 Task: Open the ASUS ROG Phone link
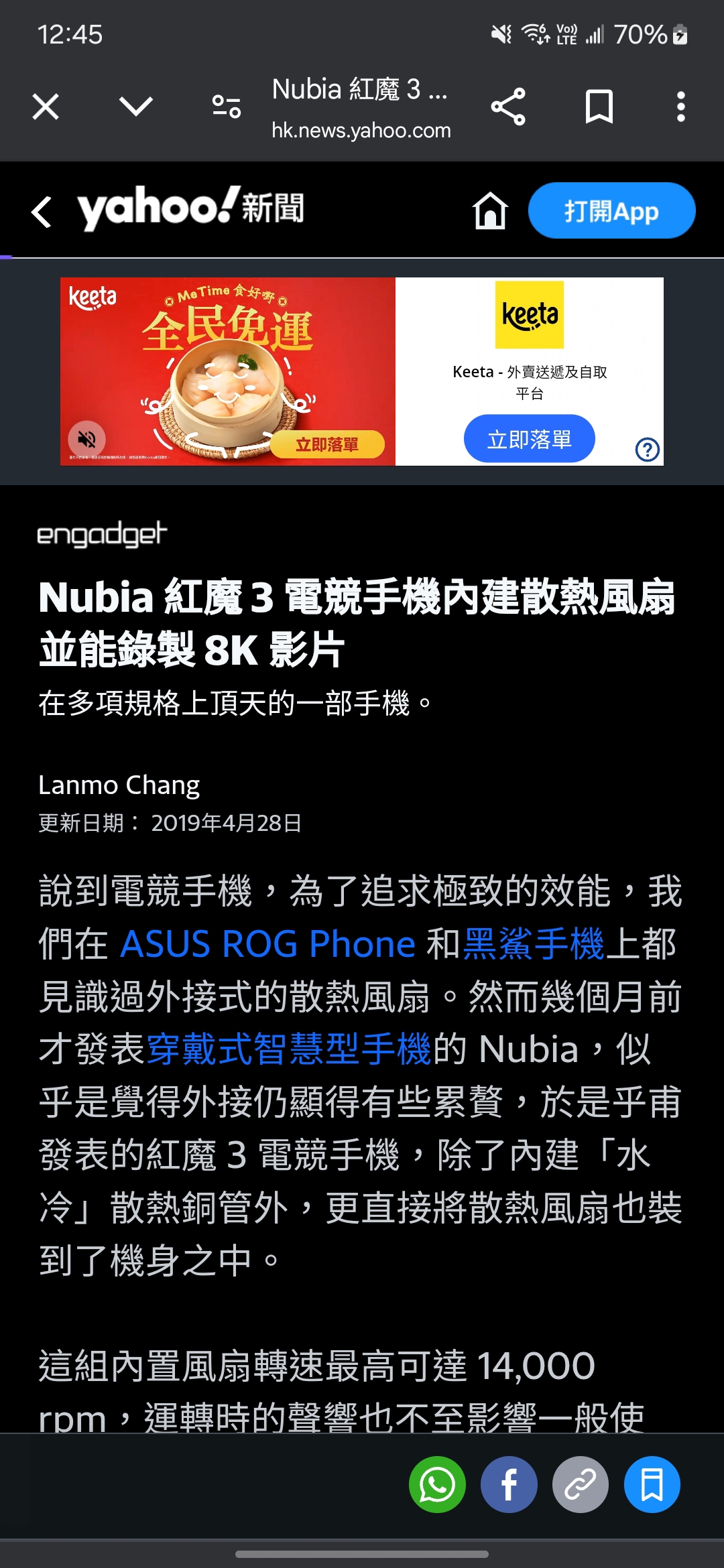266,944
